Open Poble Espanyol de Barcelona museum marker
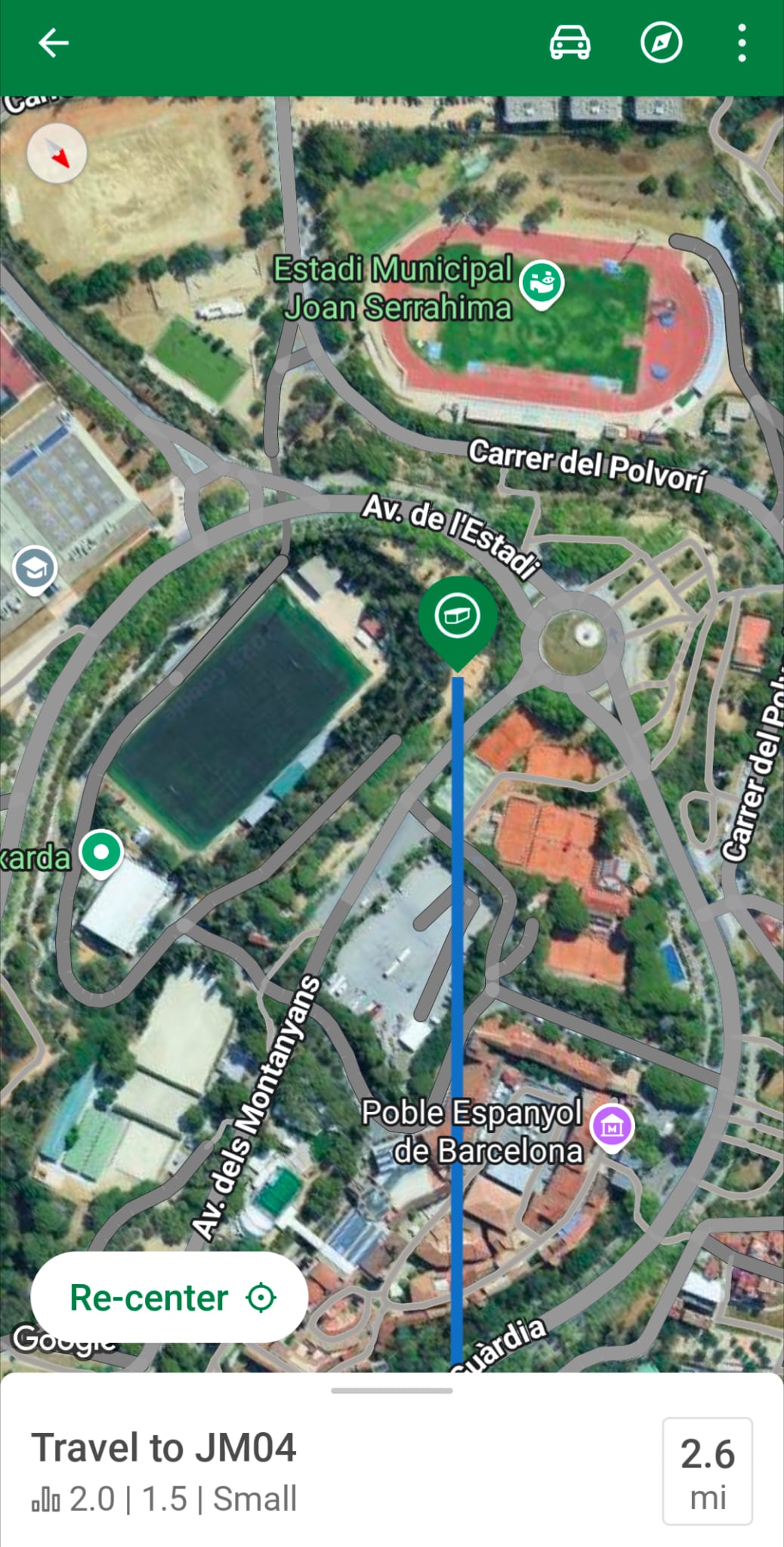Screen dimensions: 784x1547 (x=612, y=1126)
